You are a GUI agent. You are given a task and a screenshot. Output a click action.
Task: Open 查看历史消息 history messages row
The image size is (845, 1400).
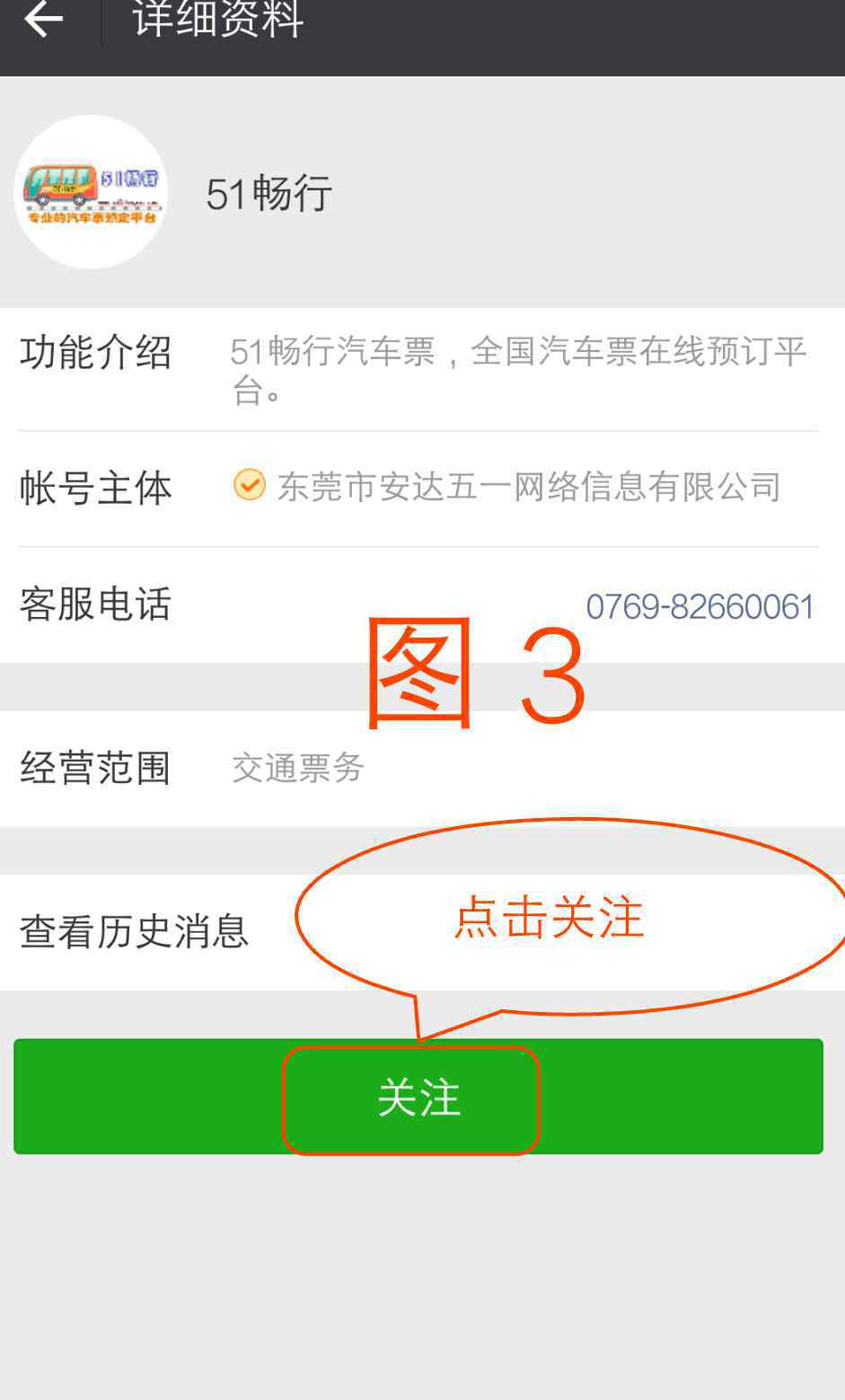[422, 932]
